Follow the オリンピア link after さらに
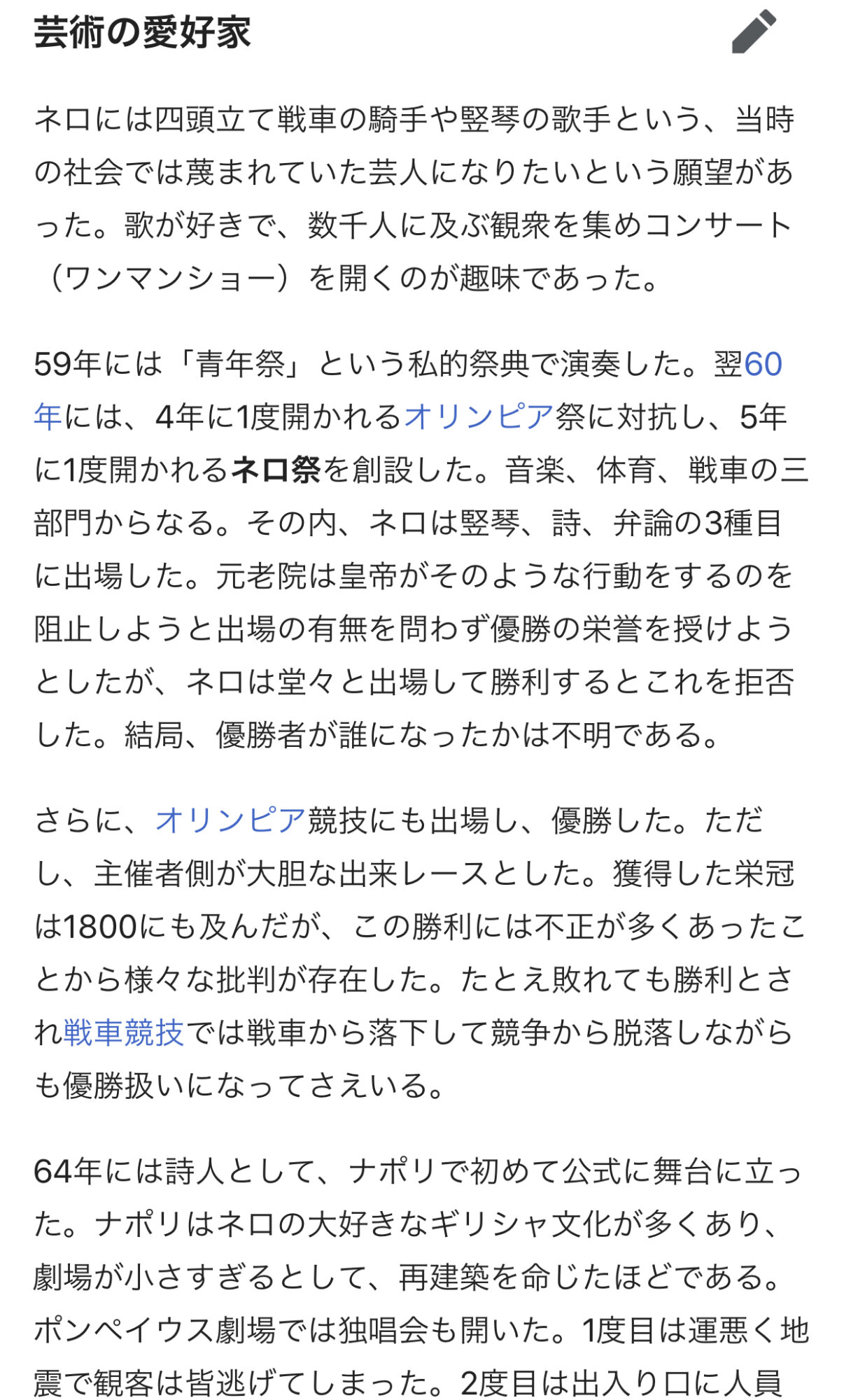Viewport: 844px width, 1400px height. 230,820
